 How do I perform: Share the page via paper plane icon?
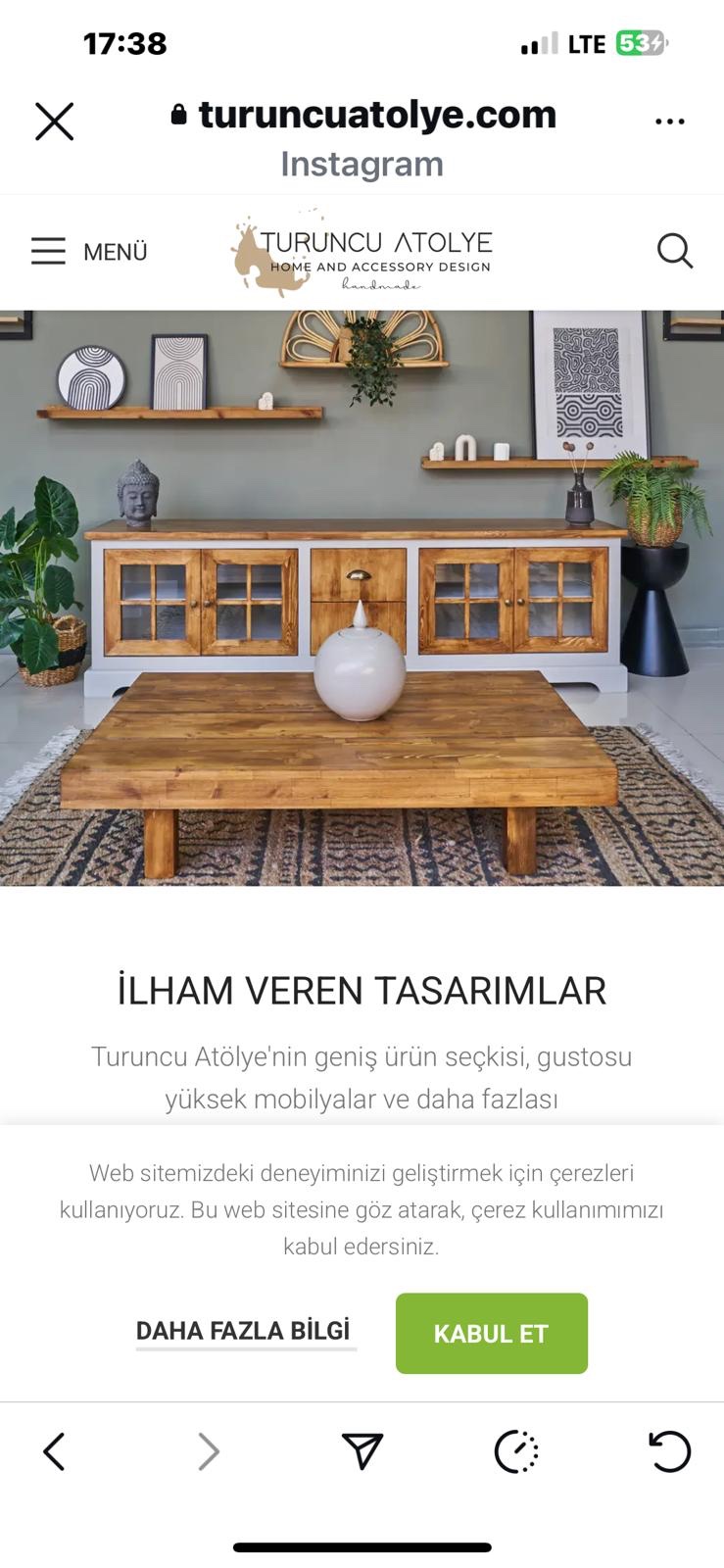click(x=362, y=1451)
